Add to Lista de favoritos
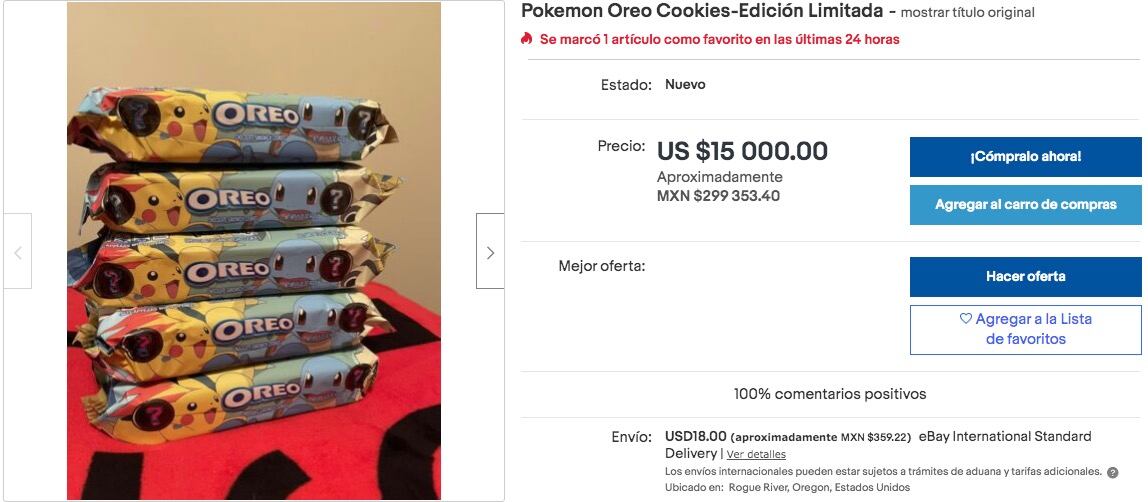1148x502 pixels. [1025, 329]
